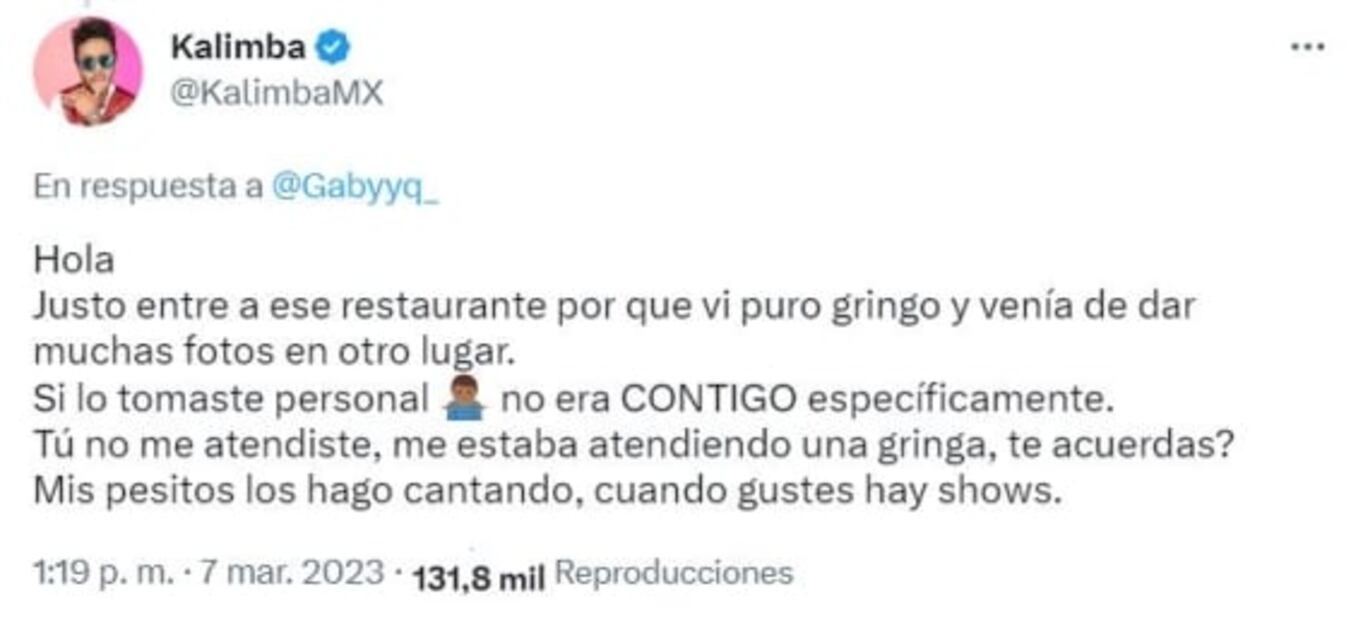Open the @KalimbaMX profile handle
Screen dimensions: 1363x620
[277, 94]
